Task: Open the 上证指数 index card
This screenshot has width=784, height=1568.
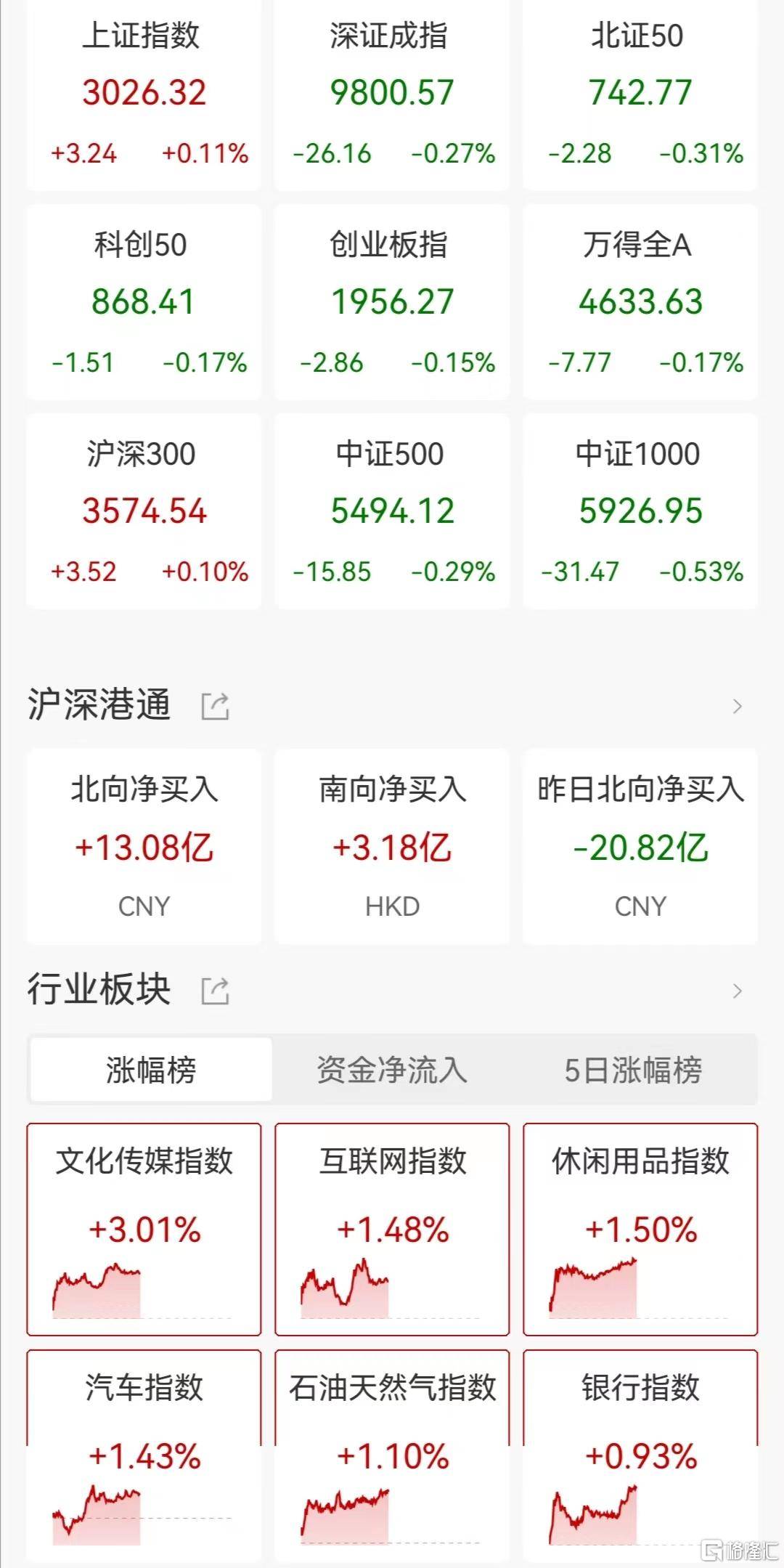Action: click(144, 94)
